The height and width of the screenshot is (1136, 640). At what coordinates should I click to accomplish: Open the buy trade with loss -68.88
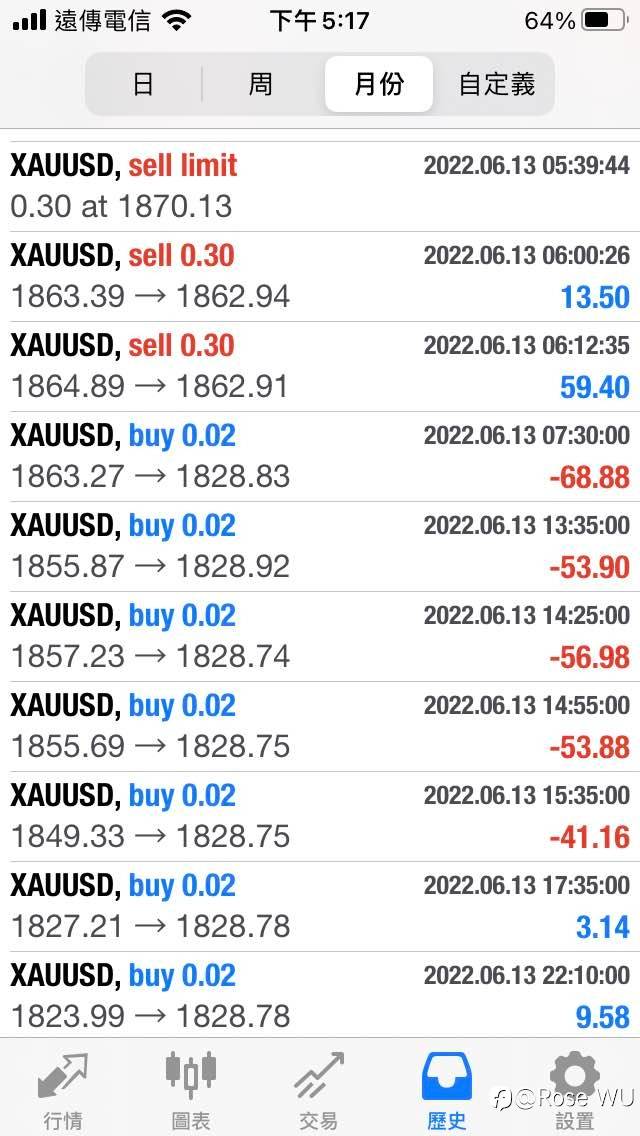click(320, 456)
